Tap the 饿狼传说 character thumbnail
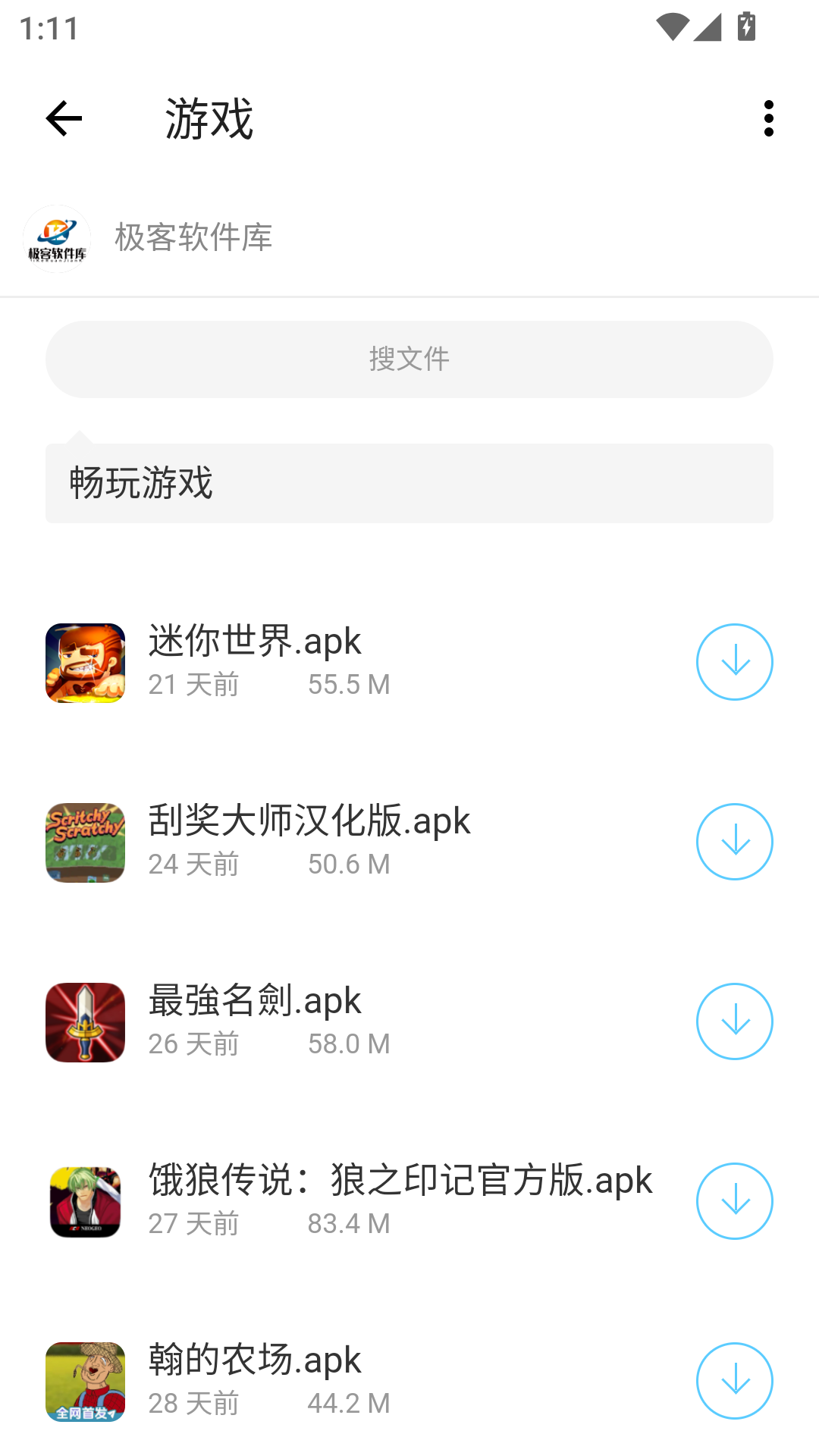819x1456 pixels. (84, 1202)
